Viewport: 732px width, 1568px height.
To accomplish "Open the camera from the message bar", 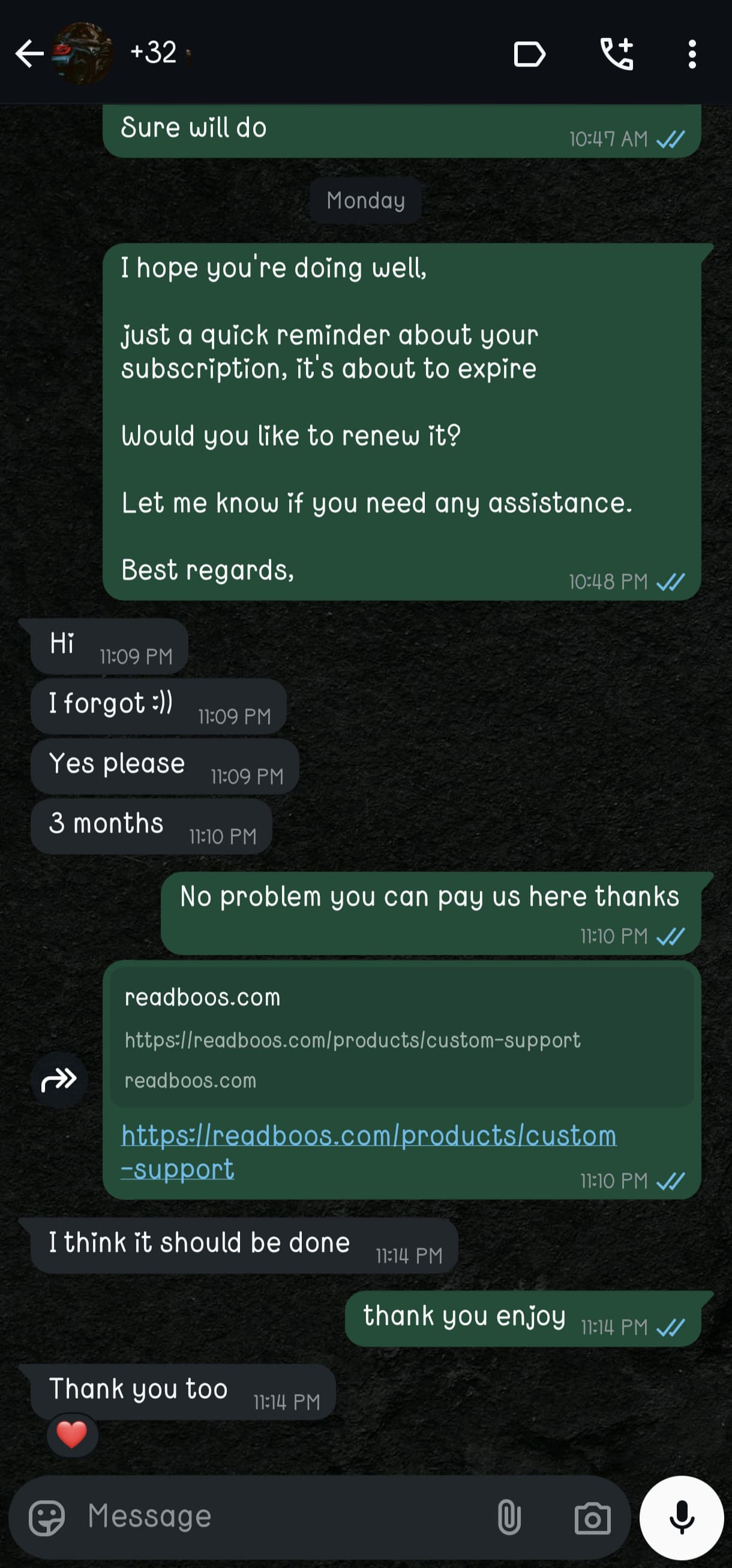I will 592,1518.
